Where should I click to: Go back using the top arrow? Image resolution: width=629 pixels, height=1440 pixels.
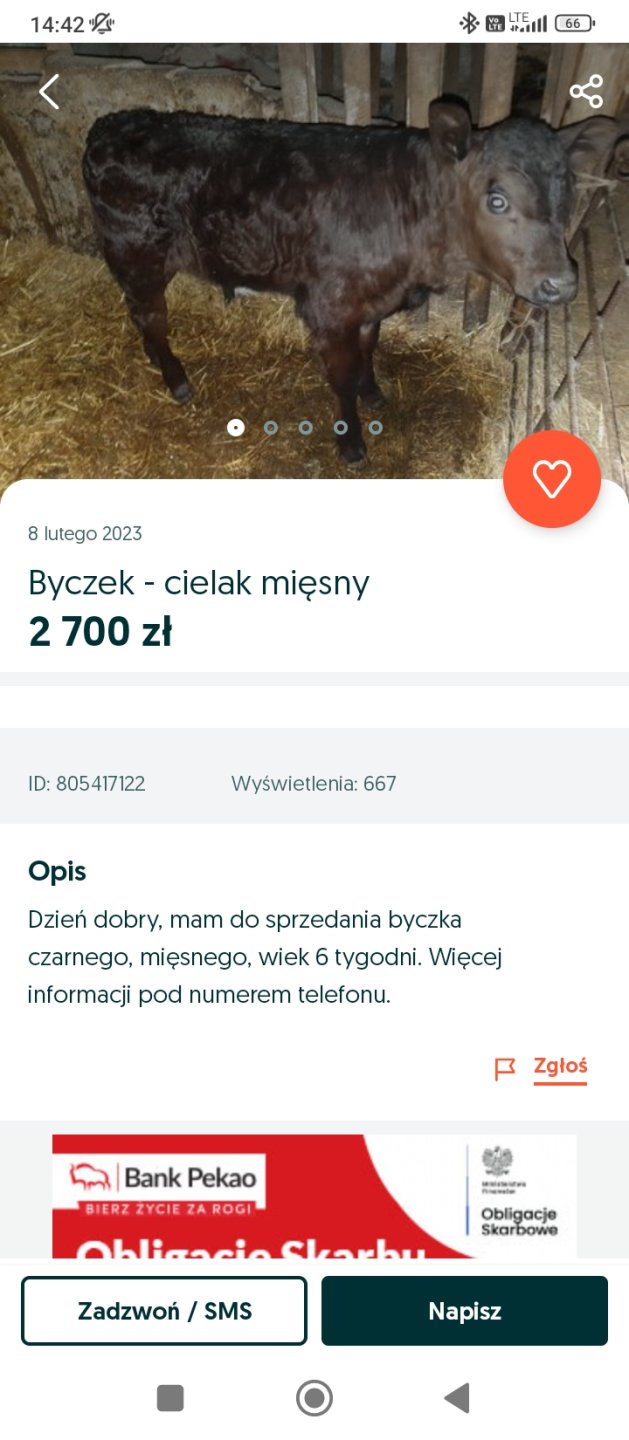49,92
